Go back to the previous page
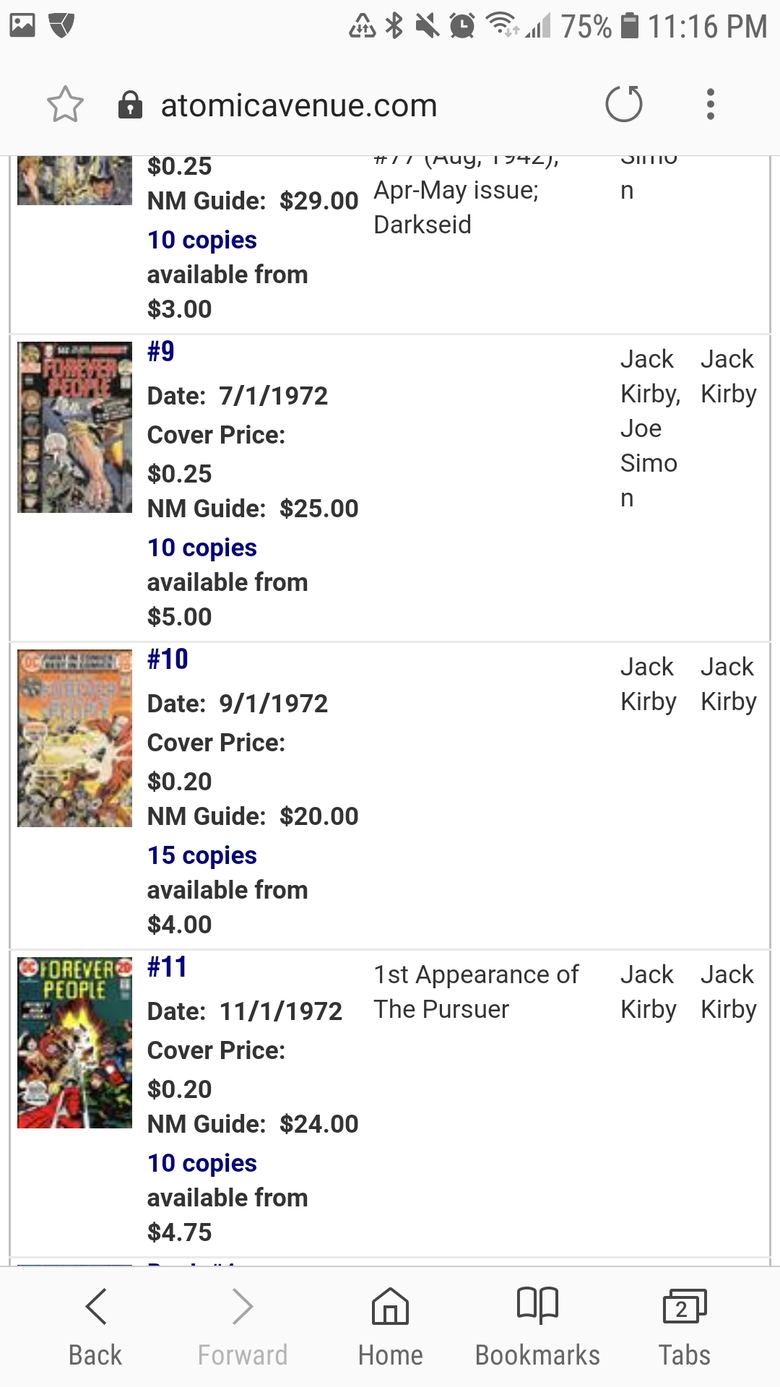Screen dimensions: 780x1387 pos(95,1327)
